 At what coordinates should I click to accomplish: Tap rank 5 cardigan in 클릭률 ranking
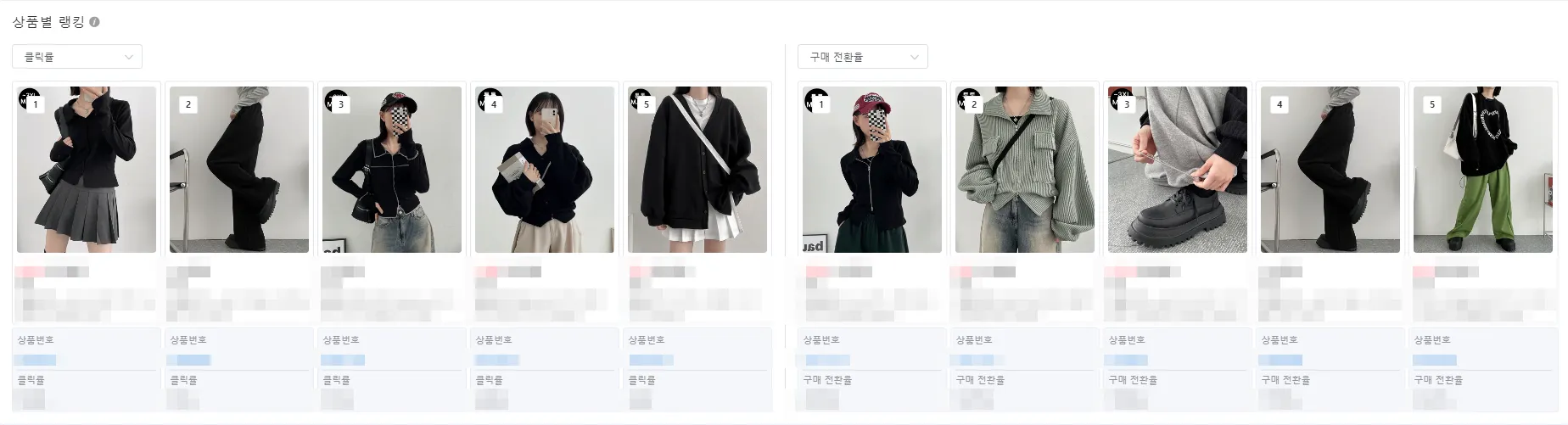click(x=697, y=170)
